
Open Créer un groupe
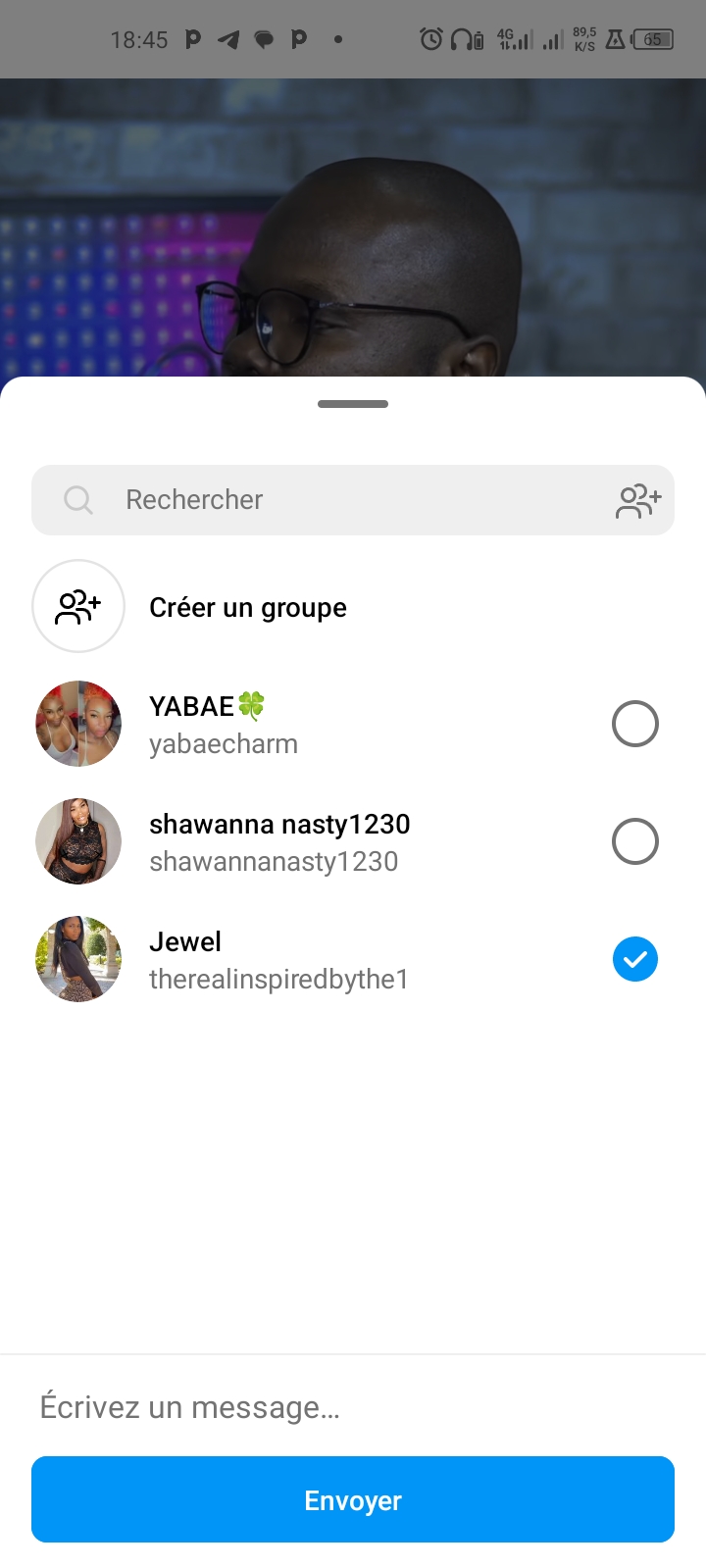pyautogui.click(x=247, y=607)
